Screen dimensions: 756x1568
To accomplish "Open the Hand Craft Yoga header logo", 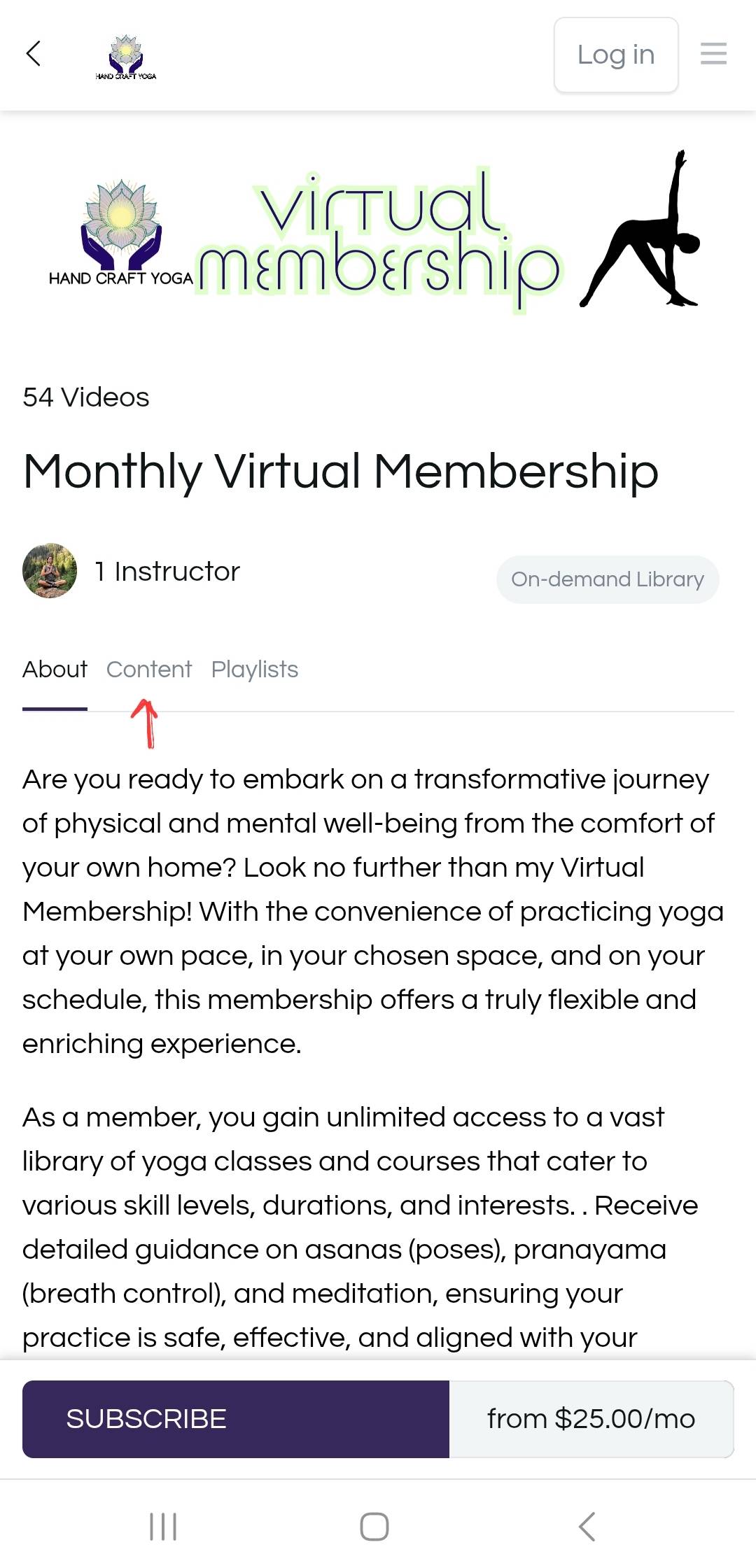I will (126, 56).
